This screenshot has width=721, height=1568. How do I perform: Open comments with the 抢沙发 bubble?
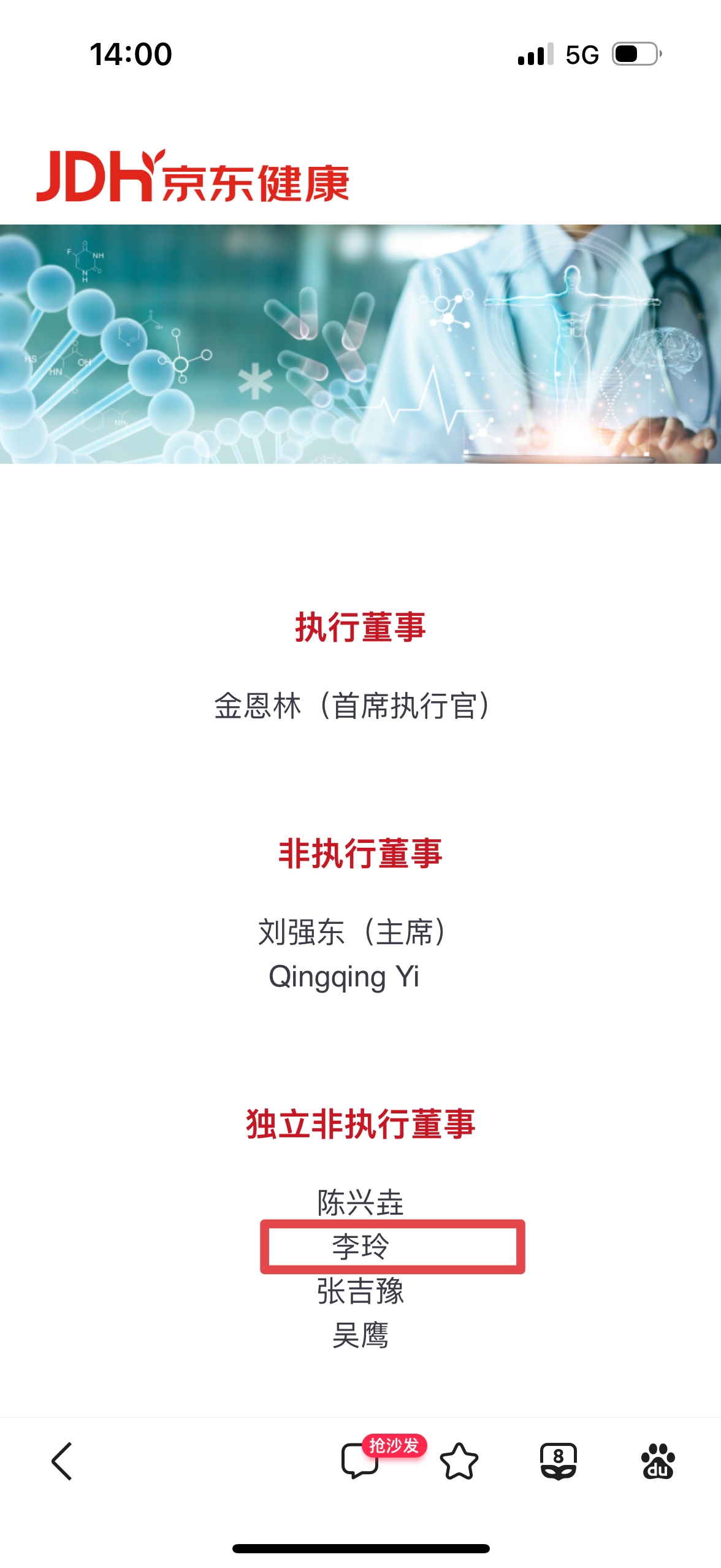pyautogui.click(x=360, y=1461)
